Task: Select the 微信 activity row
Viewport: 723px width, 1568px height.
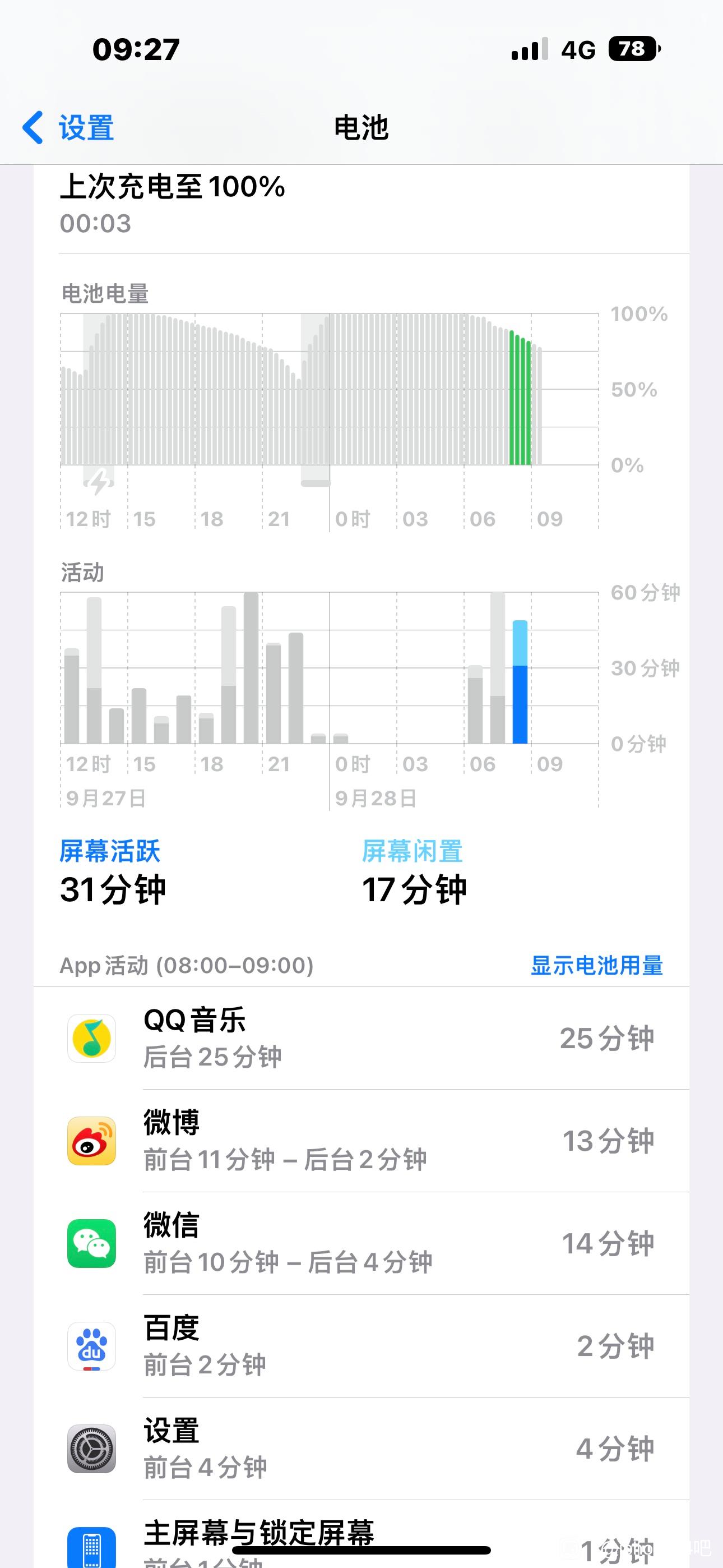Action: (361, 1243)
